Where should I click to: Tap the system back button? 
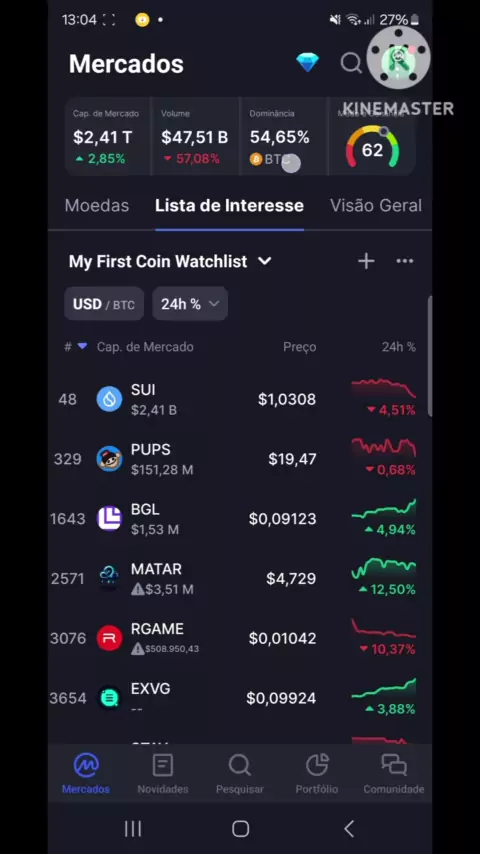pyautogui.click(x=349, y=829)
